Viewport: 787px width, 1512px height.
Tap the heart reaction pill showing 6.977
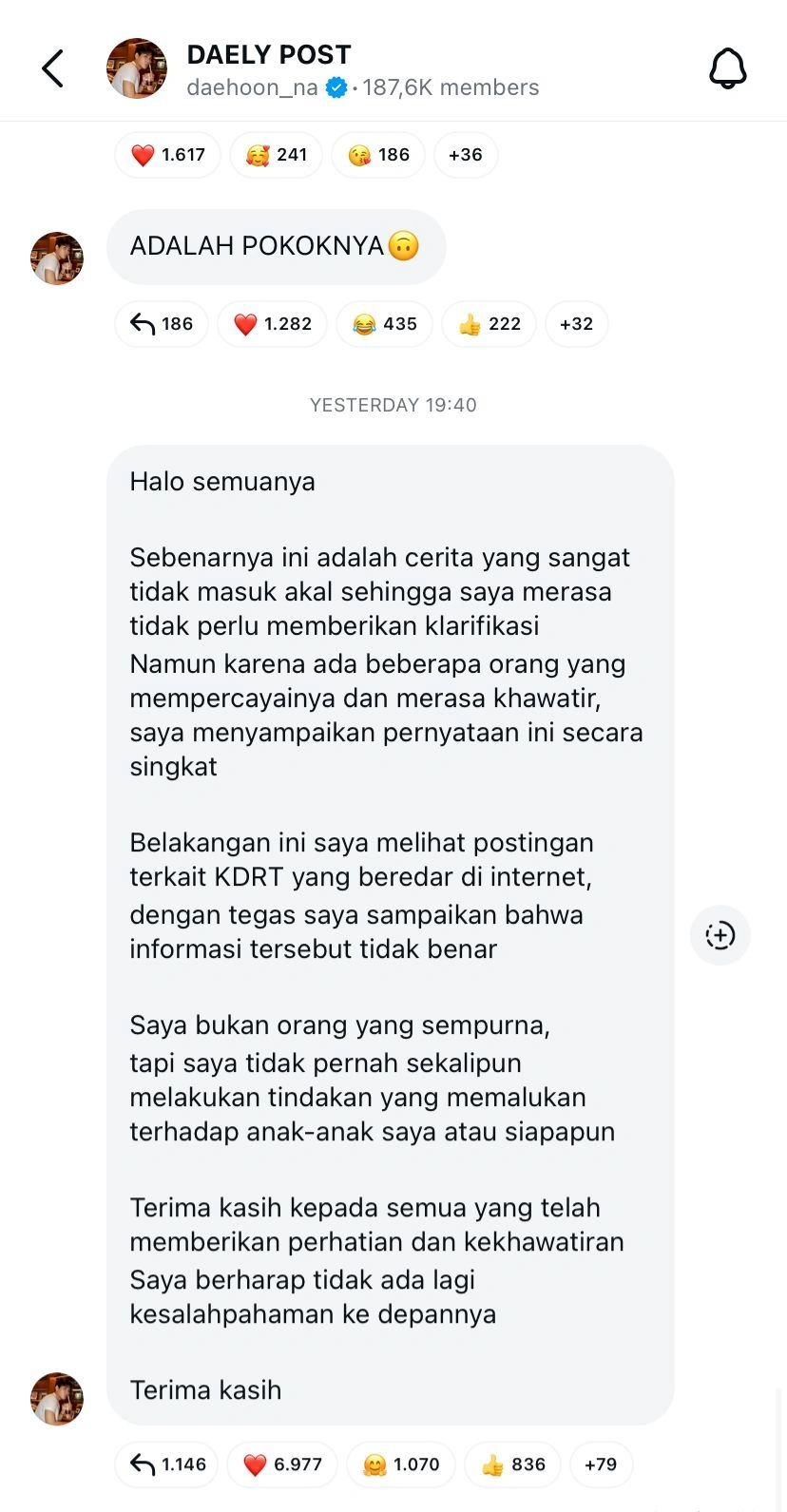pyautogui.click(x=281, y=1464)
